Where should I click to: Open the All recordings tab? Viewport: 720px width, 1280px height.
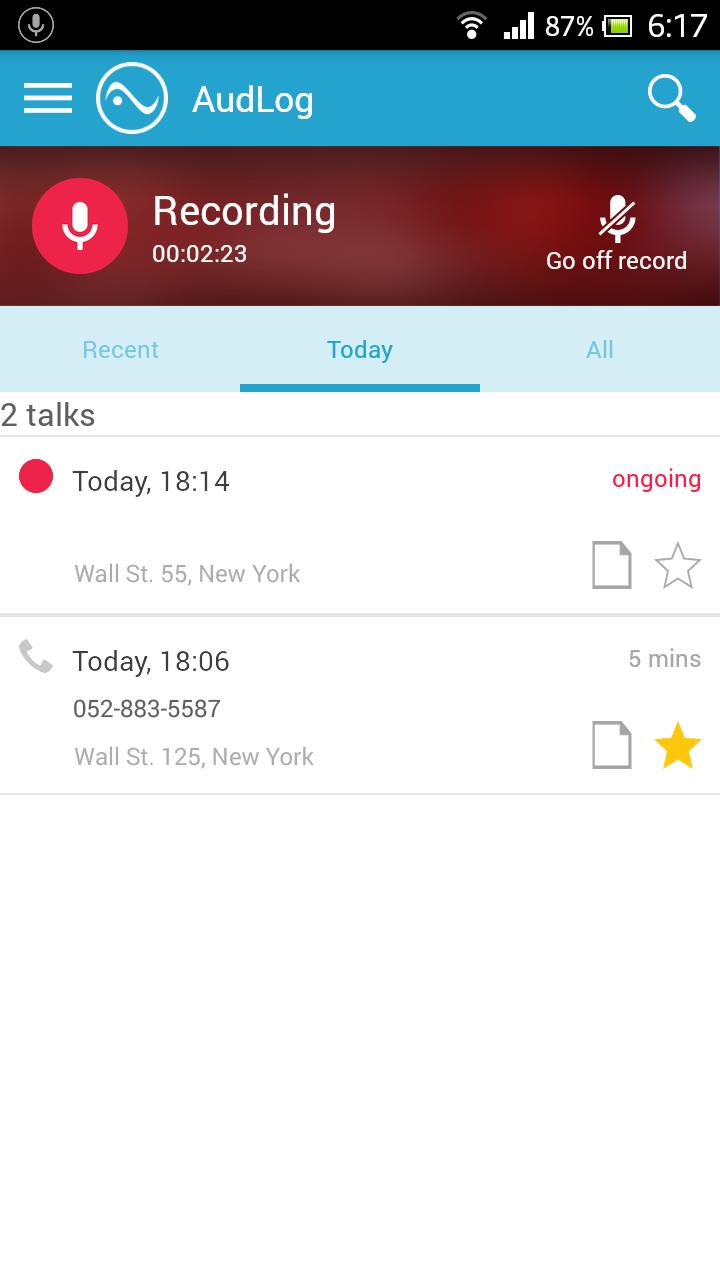[600, 349]
